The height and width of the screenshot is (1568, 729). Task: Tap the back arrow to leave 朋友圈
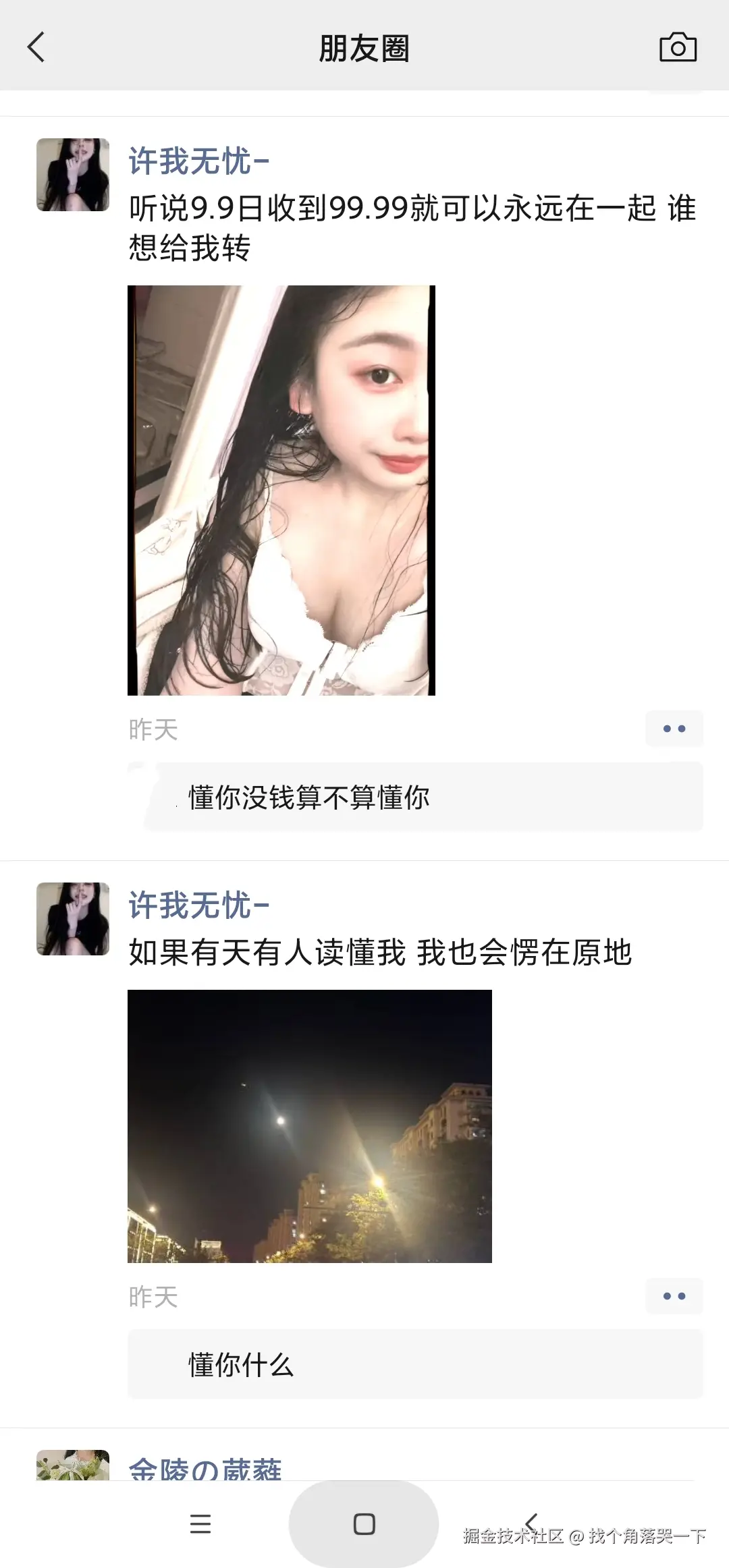coord(36,48)
